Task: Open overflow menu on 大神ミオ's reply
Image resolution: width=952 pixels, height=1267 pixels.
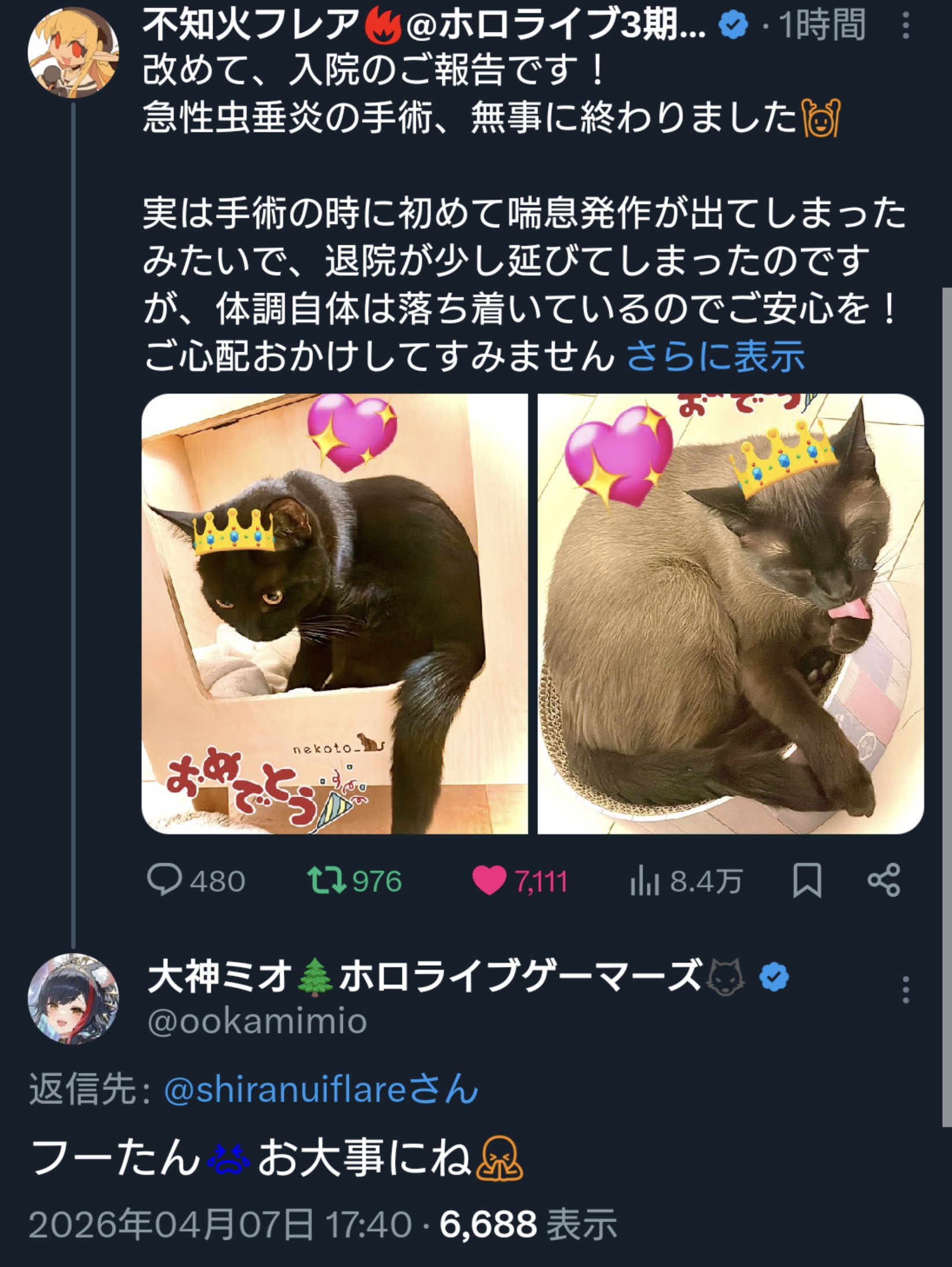Action: coord(906,990)
